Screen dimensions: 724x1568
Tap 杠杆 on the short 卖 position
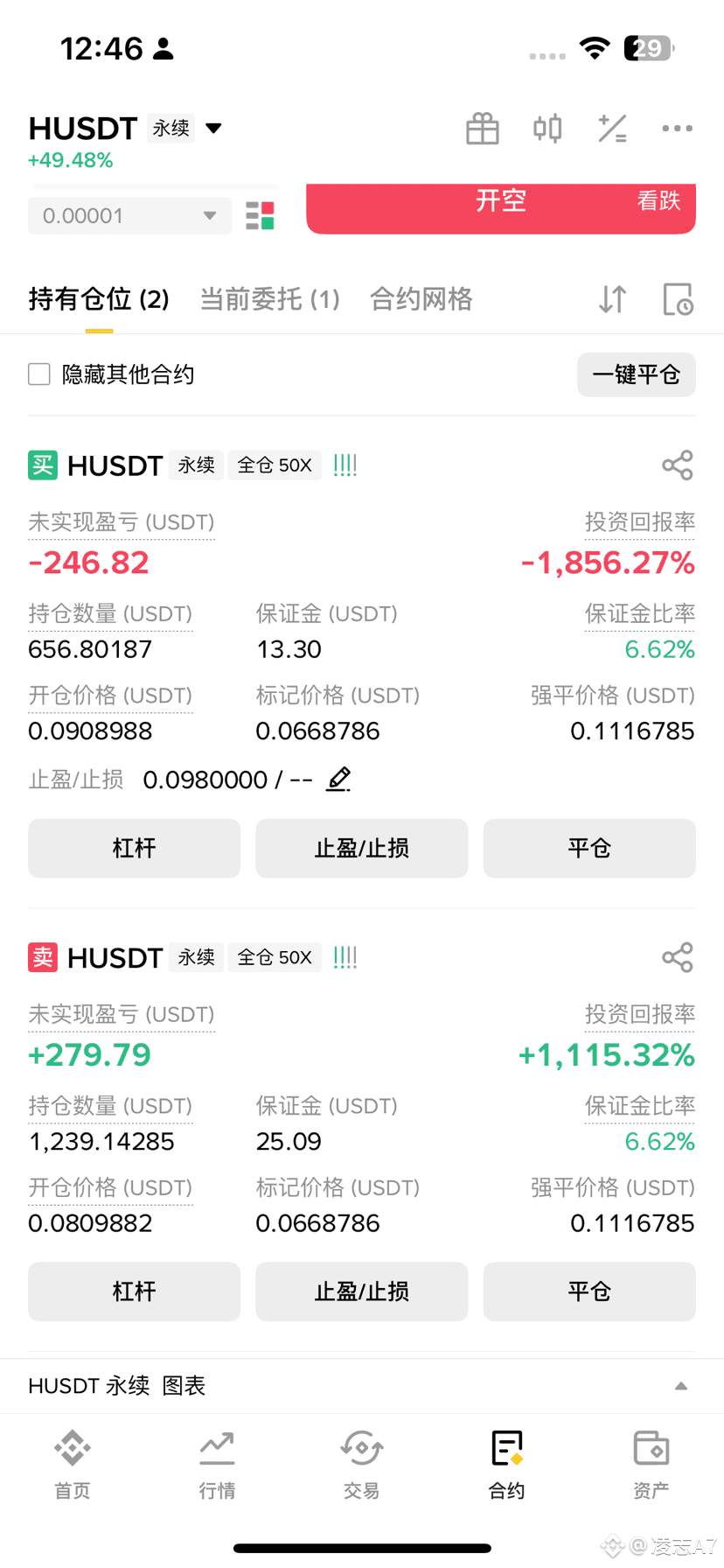pyautogui.click(x=134, y=1291)
